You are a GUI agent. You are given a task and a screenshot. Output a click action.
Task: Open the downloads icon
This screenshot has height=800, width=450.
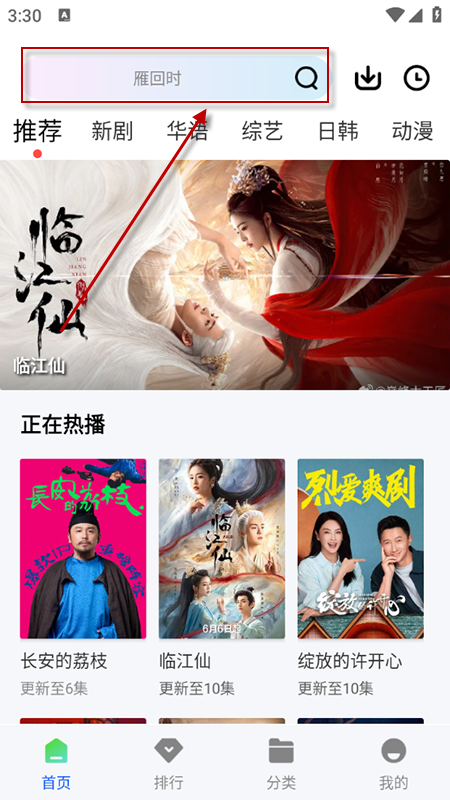[368, 78]
